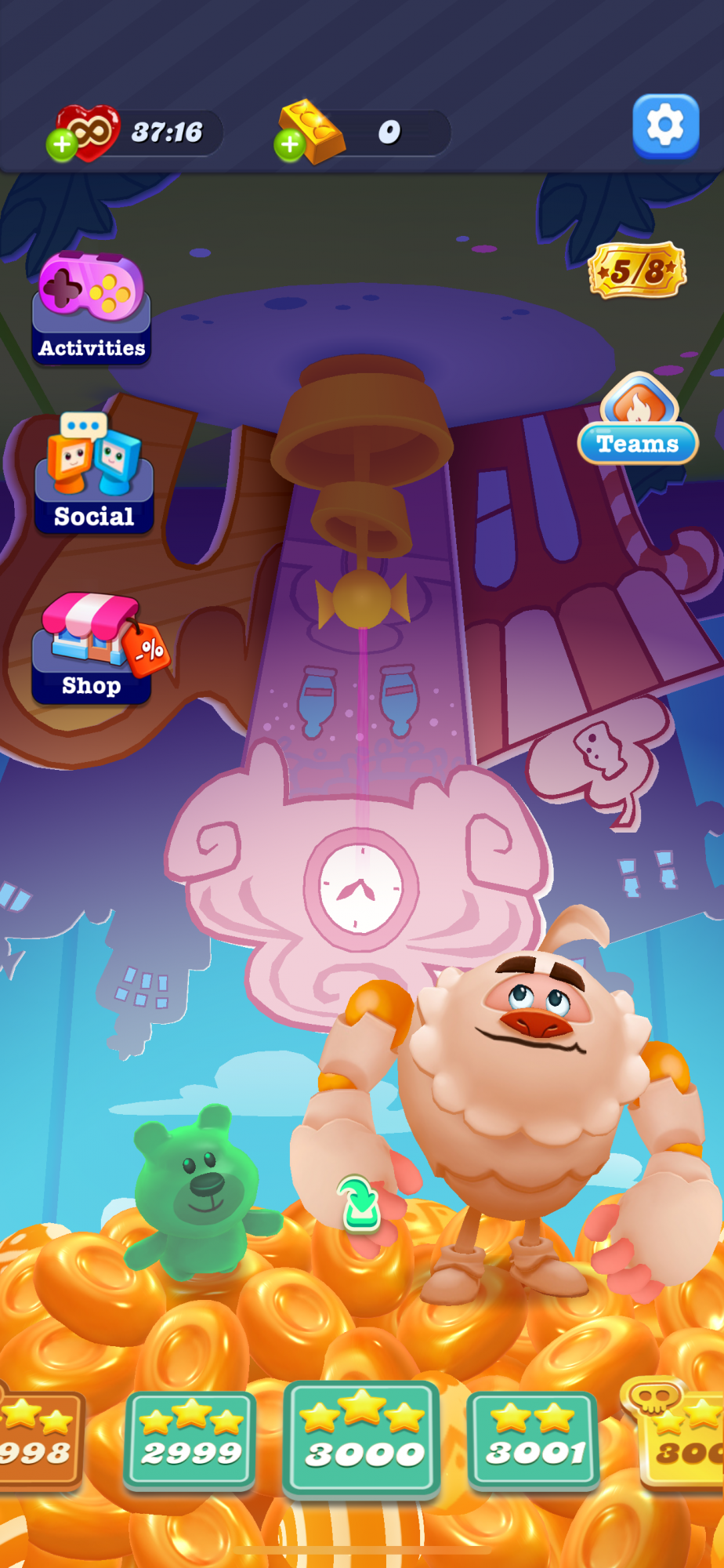The width and height of the screenshot is (724, 1568).
Task: Tap the green jump-down arrow
Action: pos(360,1204)
